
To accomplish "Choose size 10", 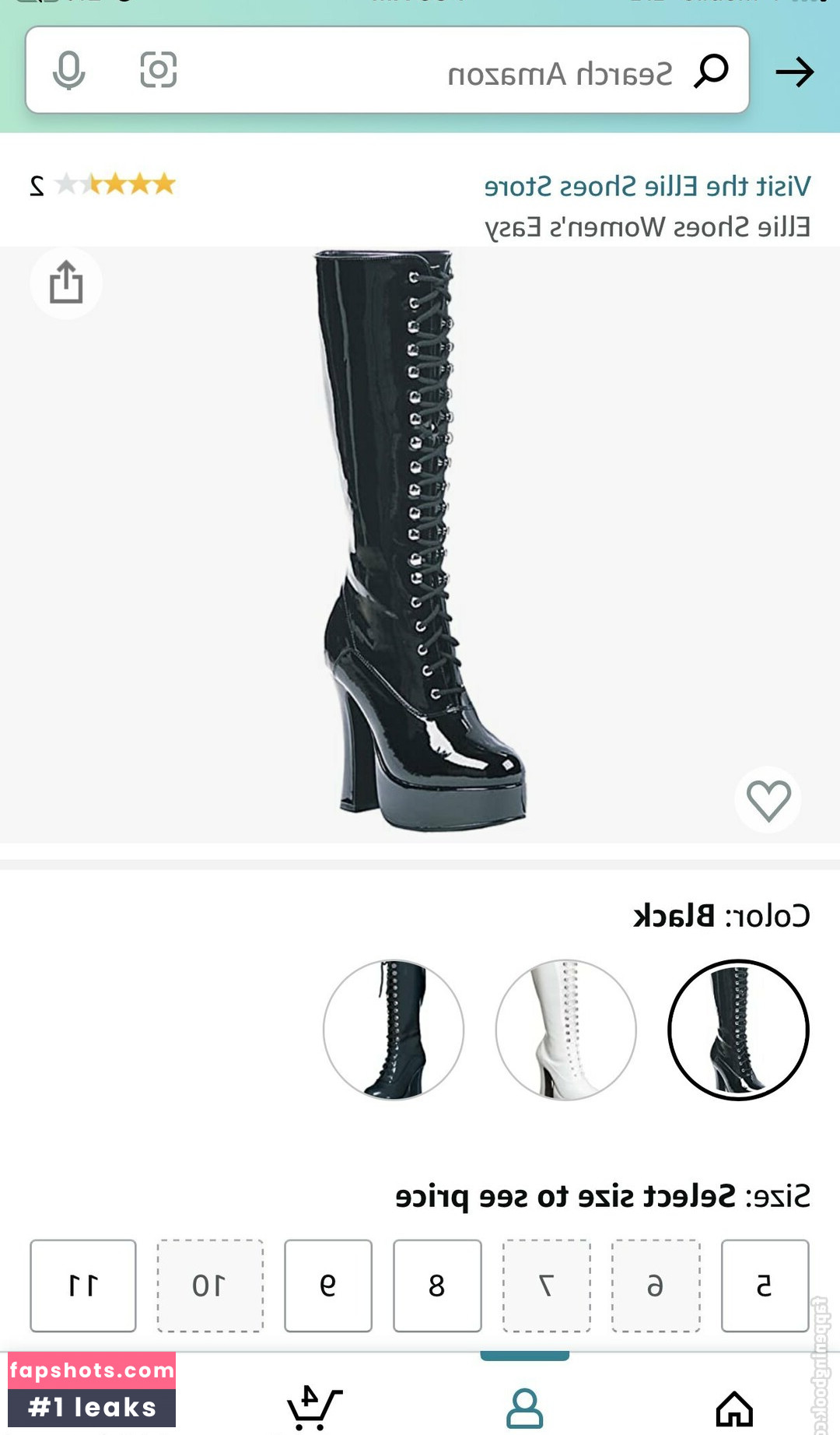I will [210, 1286].
